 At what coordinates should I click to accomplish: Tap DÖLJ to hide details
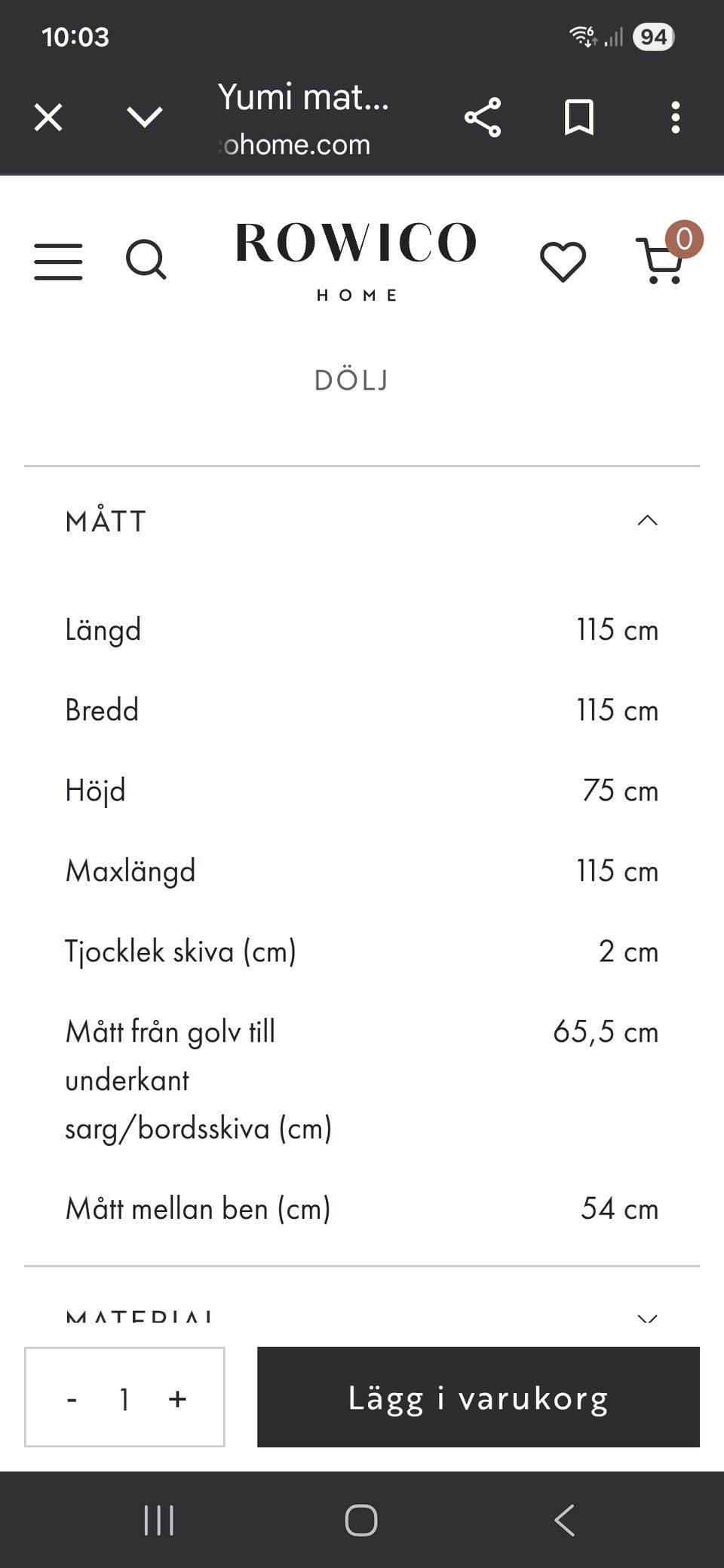(x=351, y=380)
